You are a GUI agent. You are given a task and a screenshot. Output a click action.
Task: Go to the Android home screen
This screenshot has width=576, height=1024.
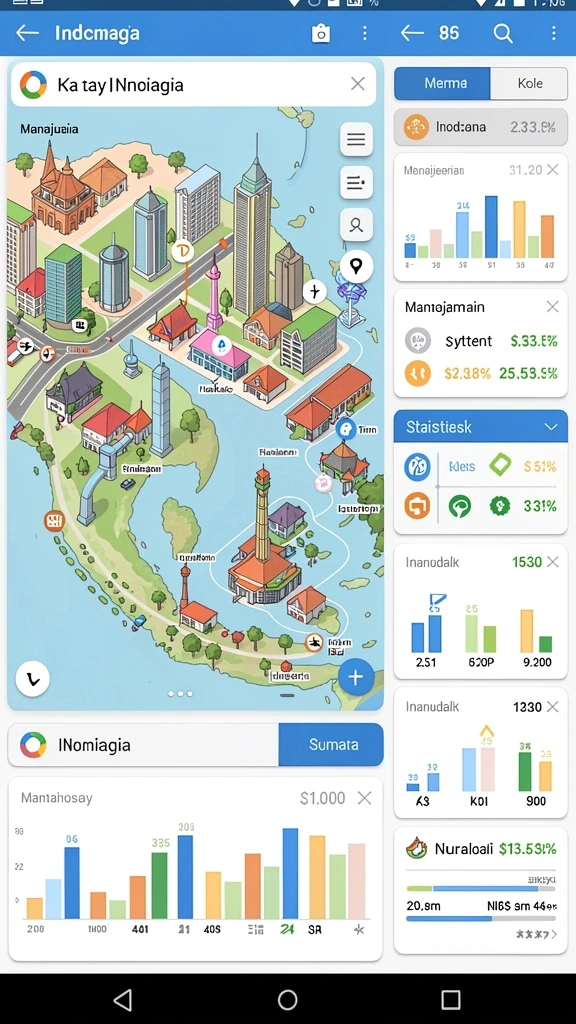(287, 999)
